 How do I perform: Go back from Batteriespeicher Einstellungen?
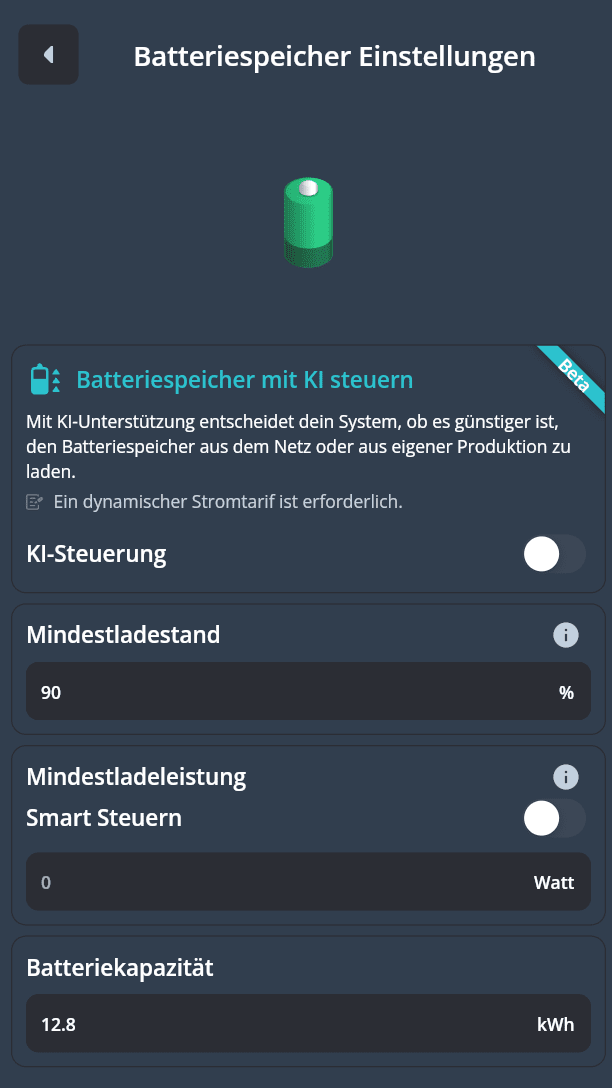[x=48, y=55]
